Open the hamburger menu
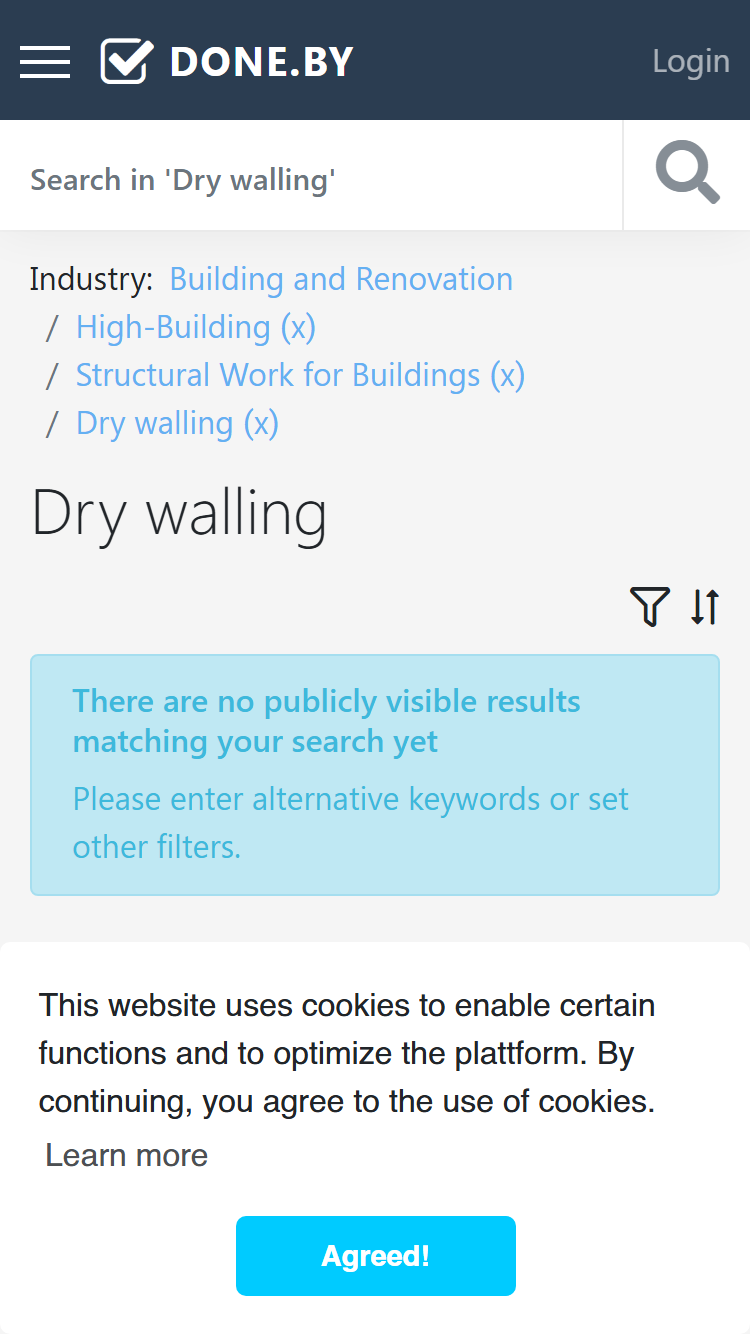The image size is (750, 1334). click(45, 62)
